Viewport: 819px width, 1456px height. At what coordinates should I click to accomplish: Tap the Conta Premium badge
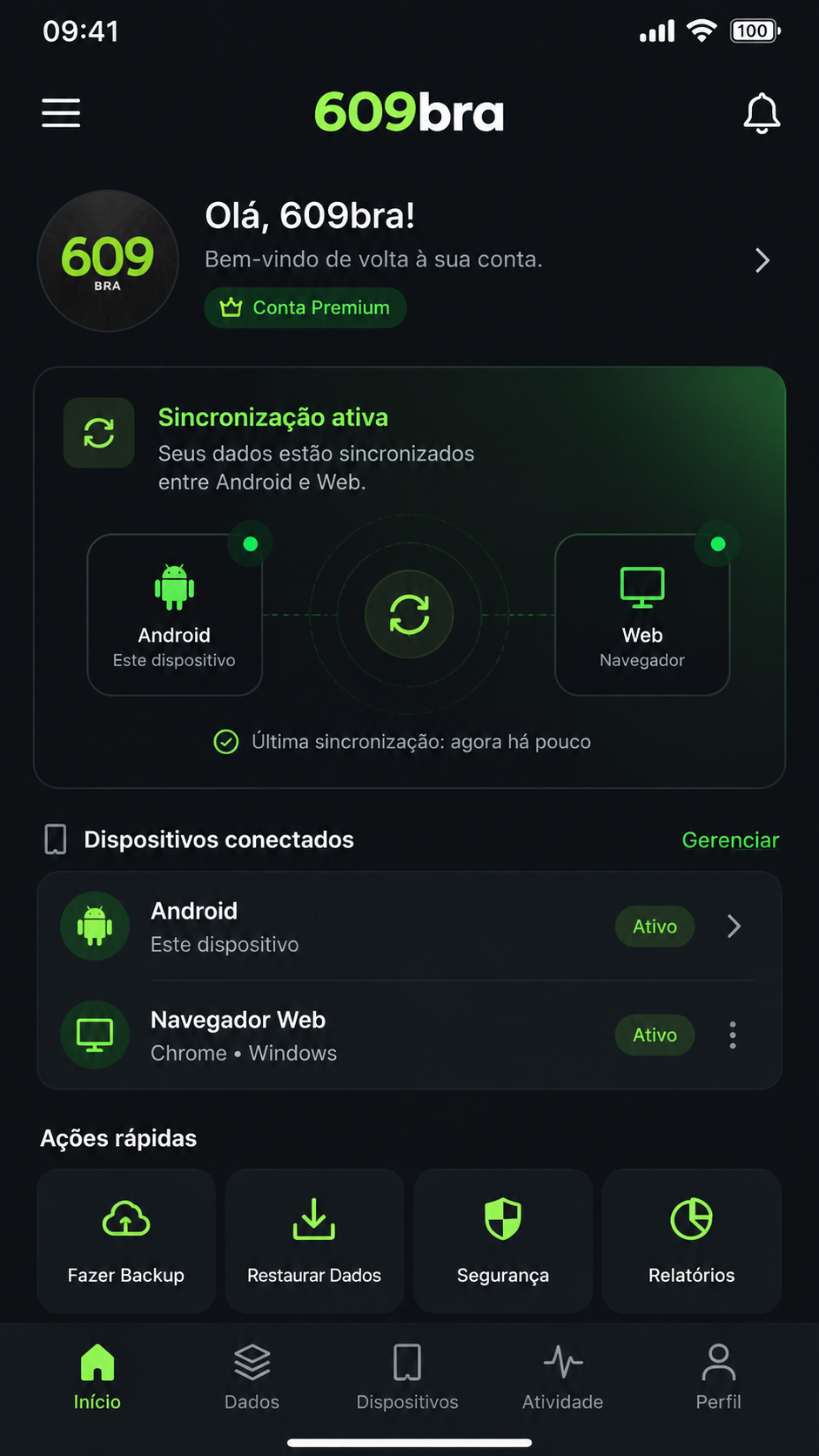coord(305,307)
